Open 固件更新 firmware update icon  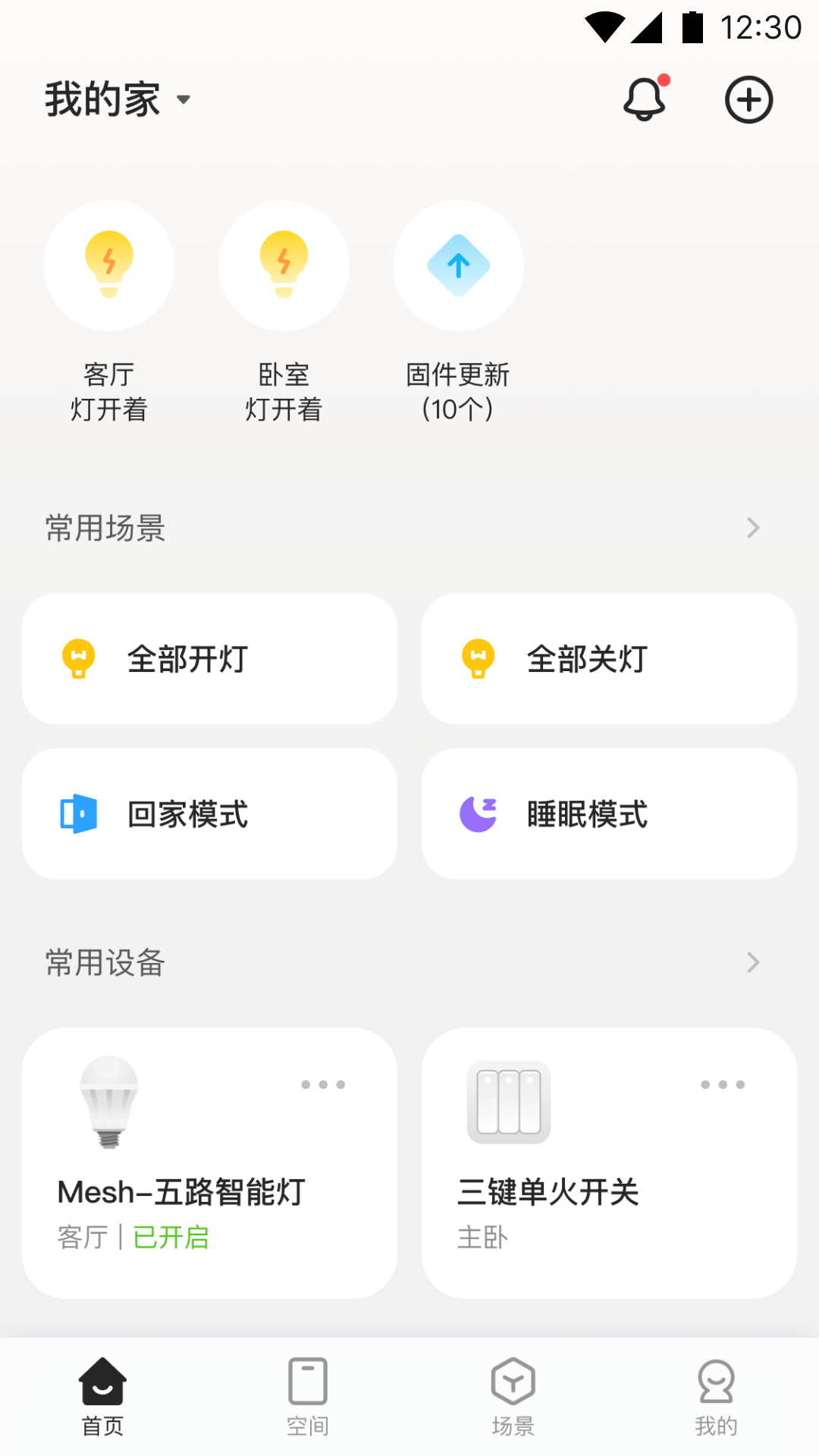(458, 265)
